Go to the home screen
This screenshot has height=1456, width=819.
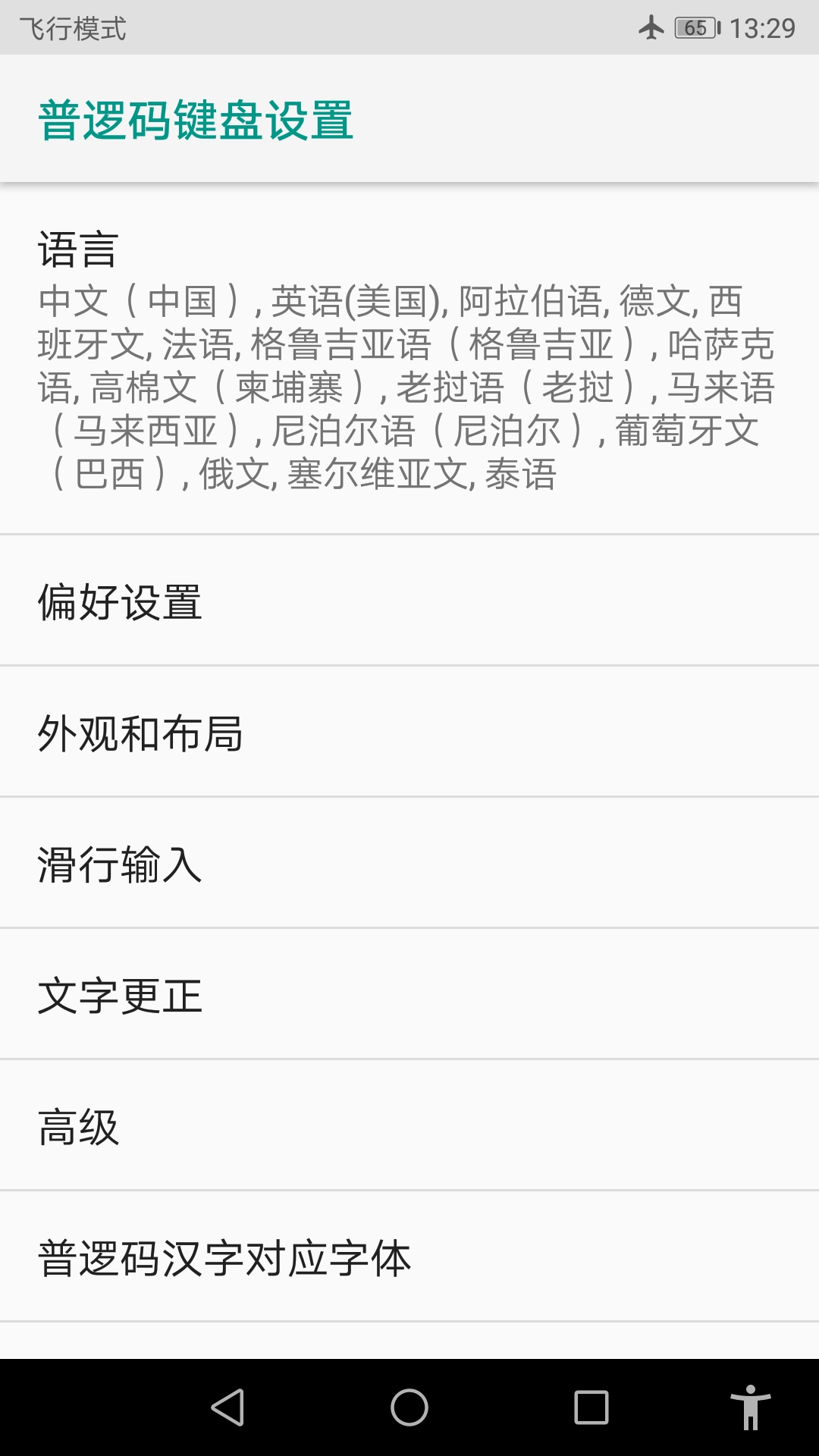pyautogui.click(x=409, y=1407)
